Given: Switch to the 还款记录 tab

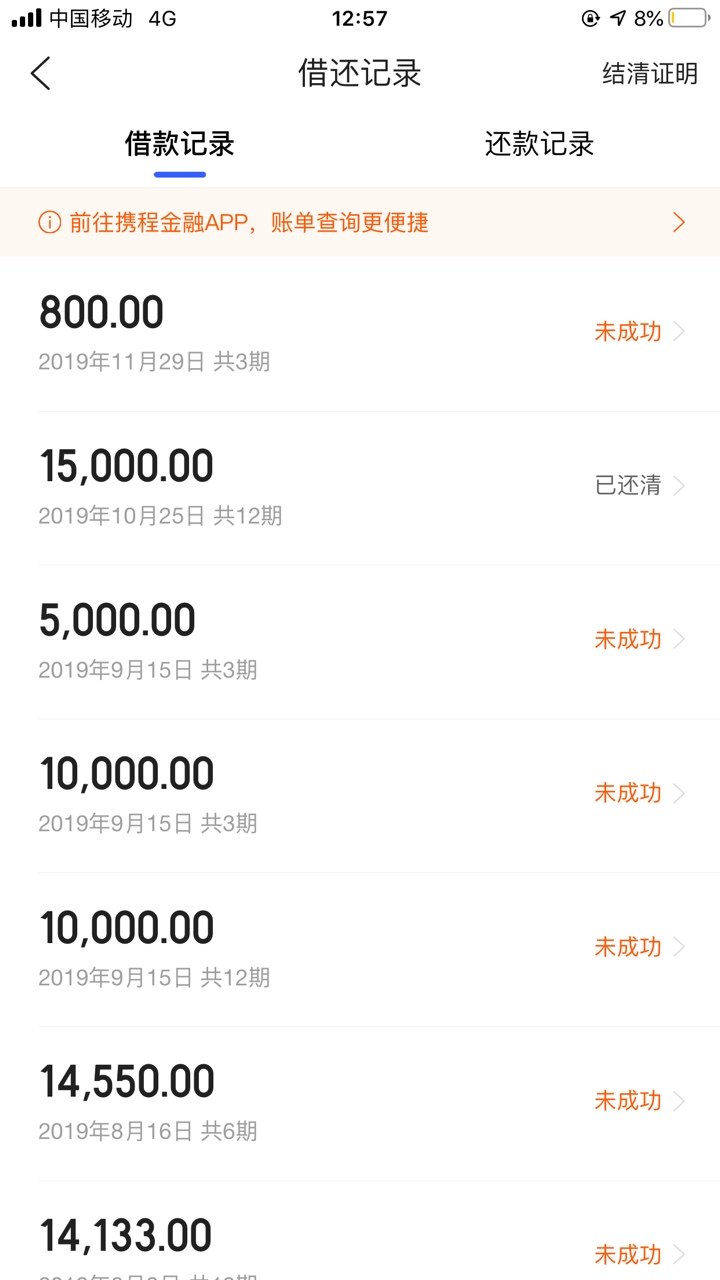Looking at the screenshot, I should (540, 144).
